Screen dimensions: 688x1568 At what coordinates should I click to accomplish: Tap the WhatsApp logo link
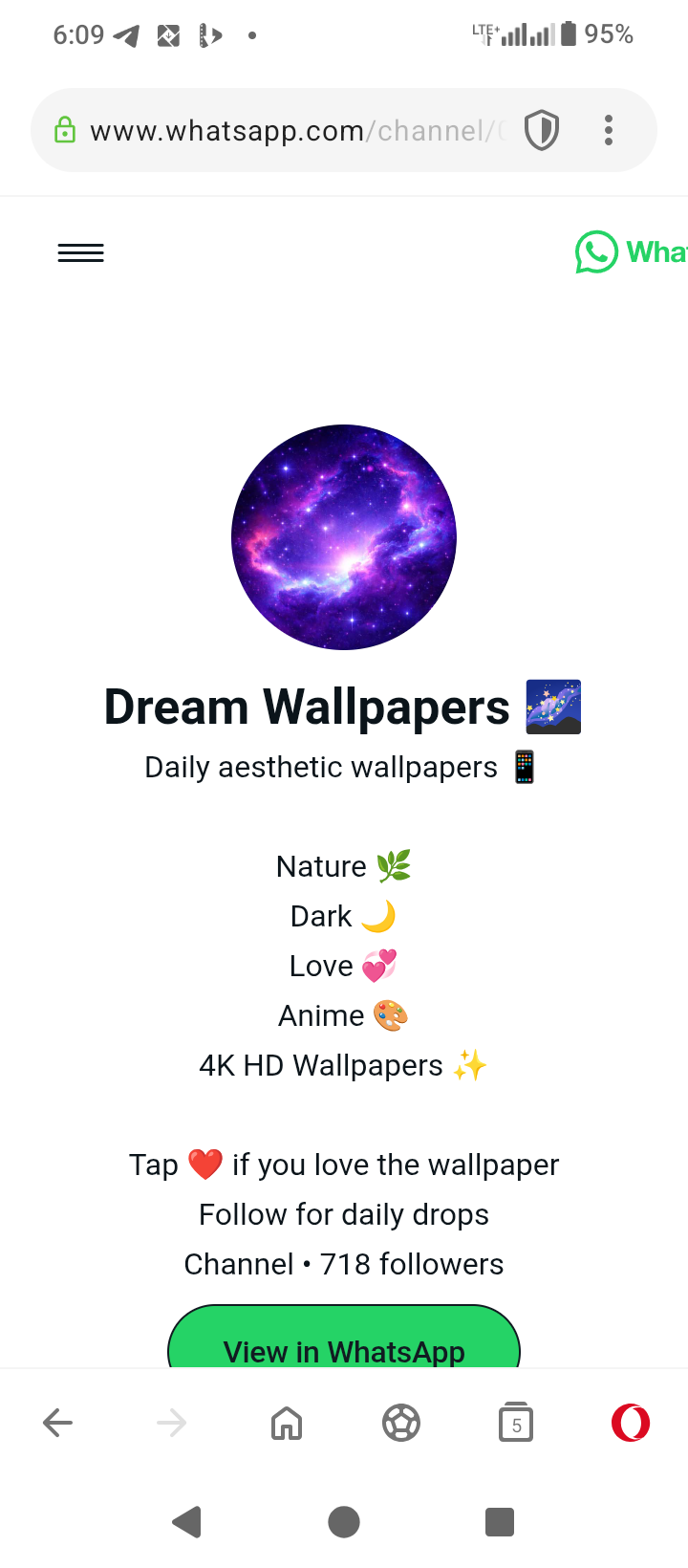631,252
